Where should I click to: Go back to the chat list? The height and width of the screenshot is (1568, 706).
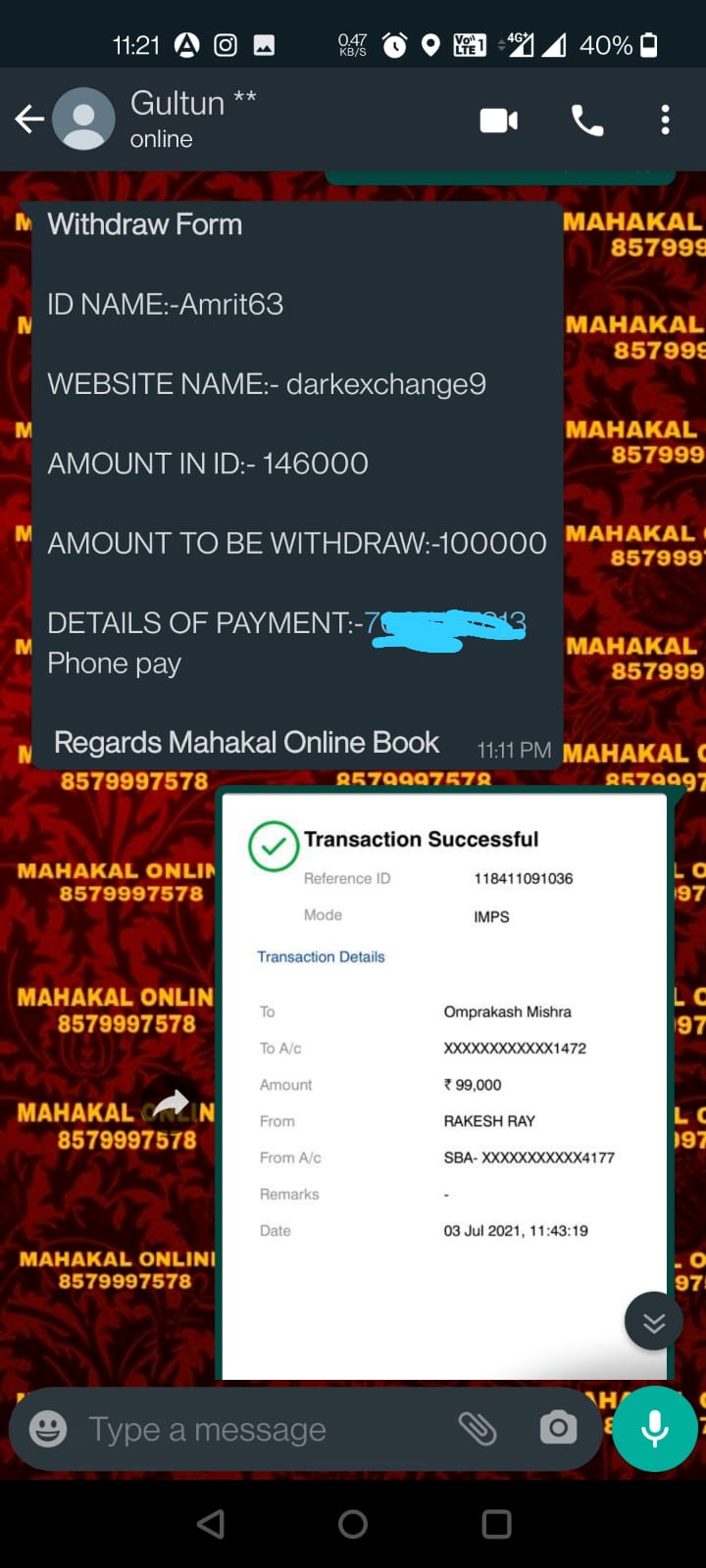coord(29,120)
